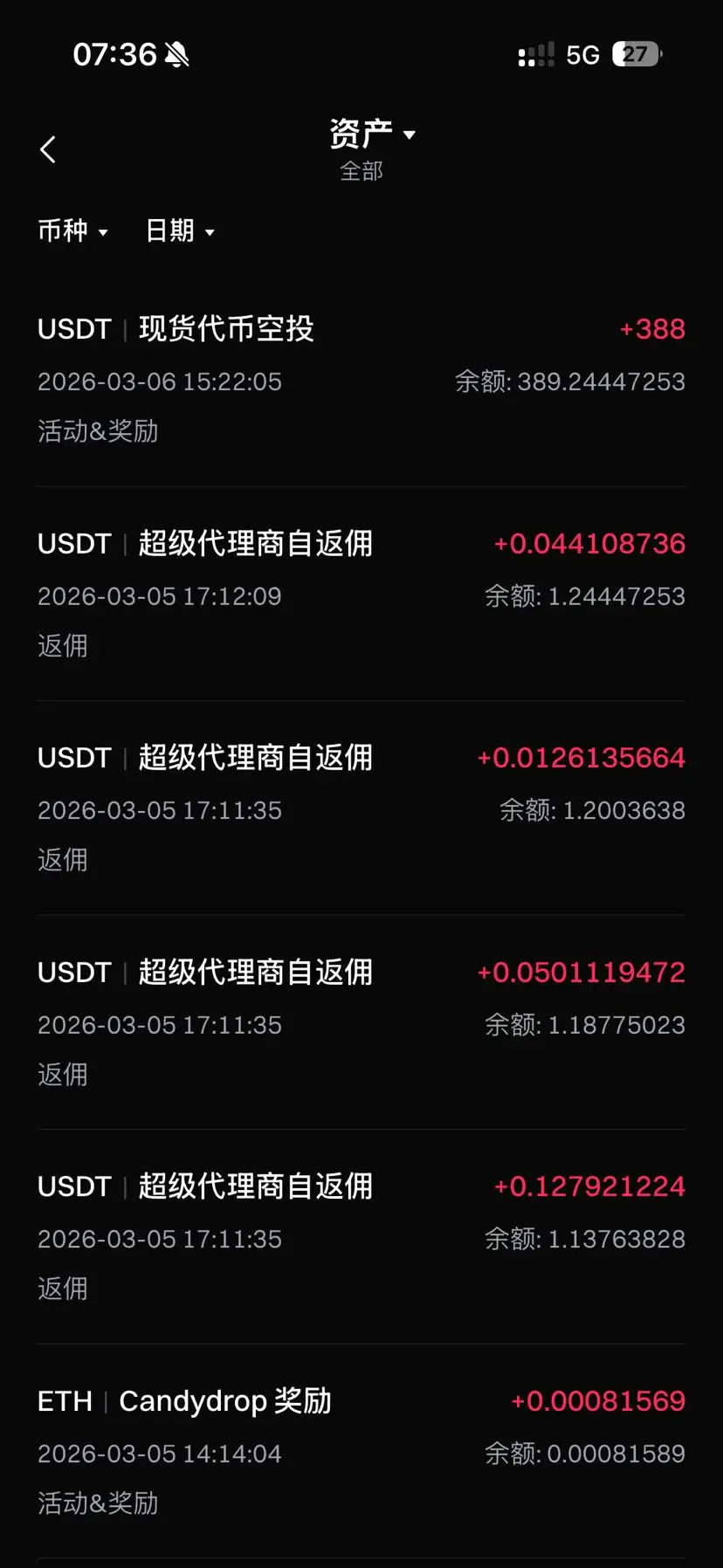723x1568 pixels.
Task: Open the 日期 date filter
Action: [x=180, y=231]
